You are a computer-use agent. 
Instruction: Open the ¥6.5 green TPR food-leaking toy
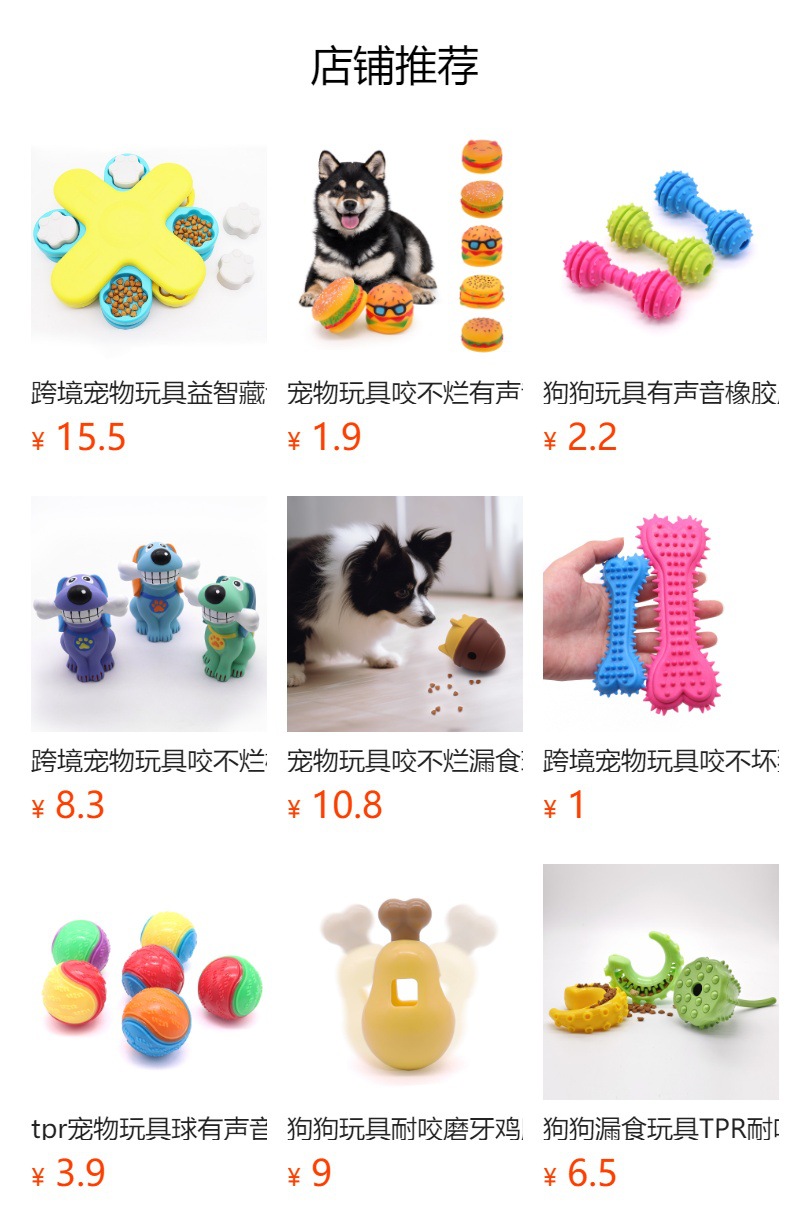click(x=660, y=982)
